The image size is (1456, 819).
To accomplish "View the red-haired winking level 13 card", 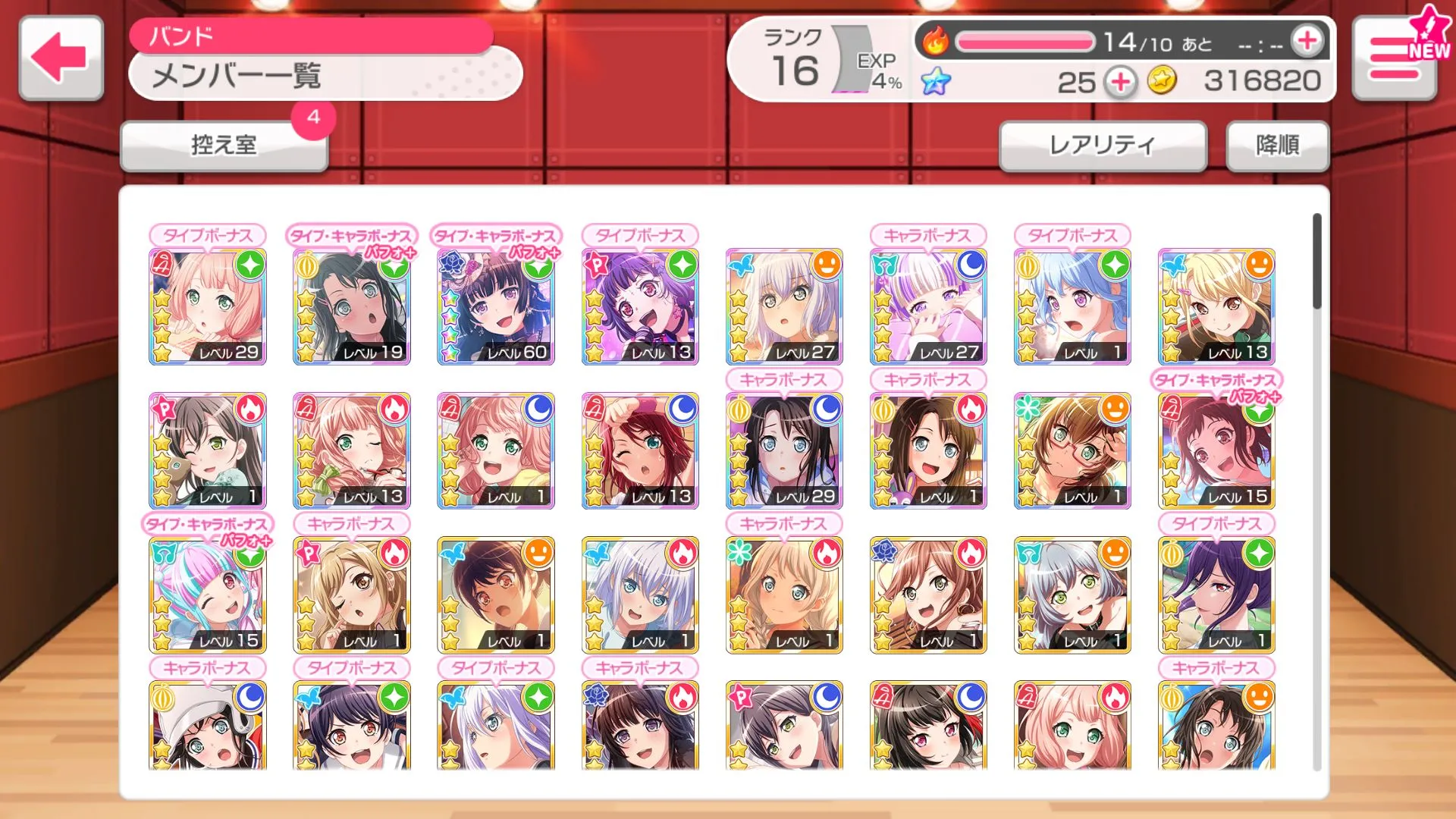I will pos(639,451).
